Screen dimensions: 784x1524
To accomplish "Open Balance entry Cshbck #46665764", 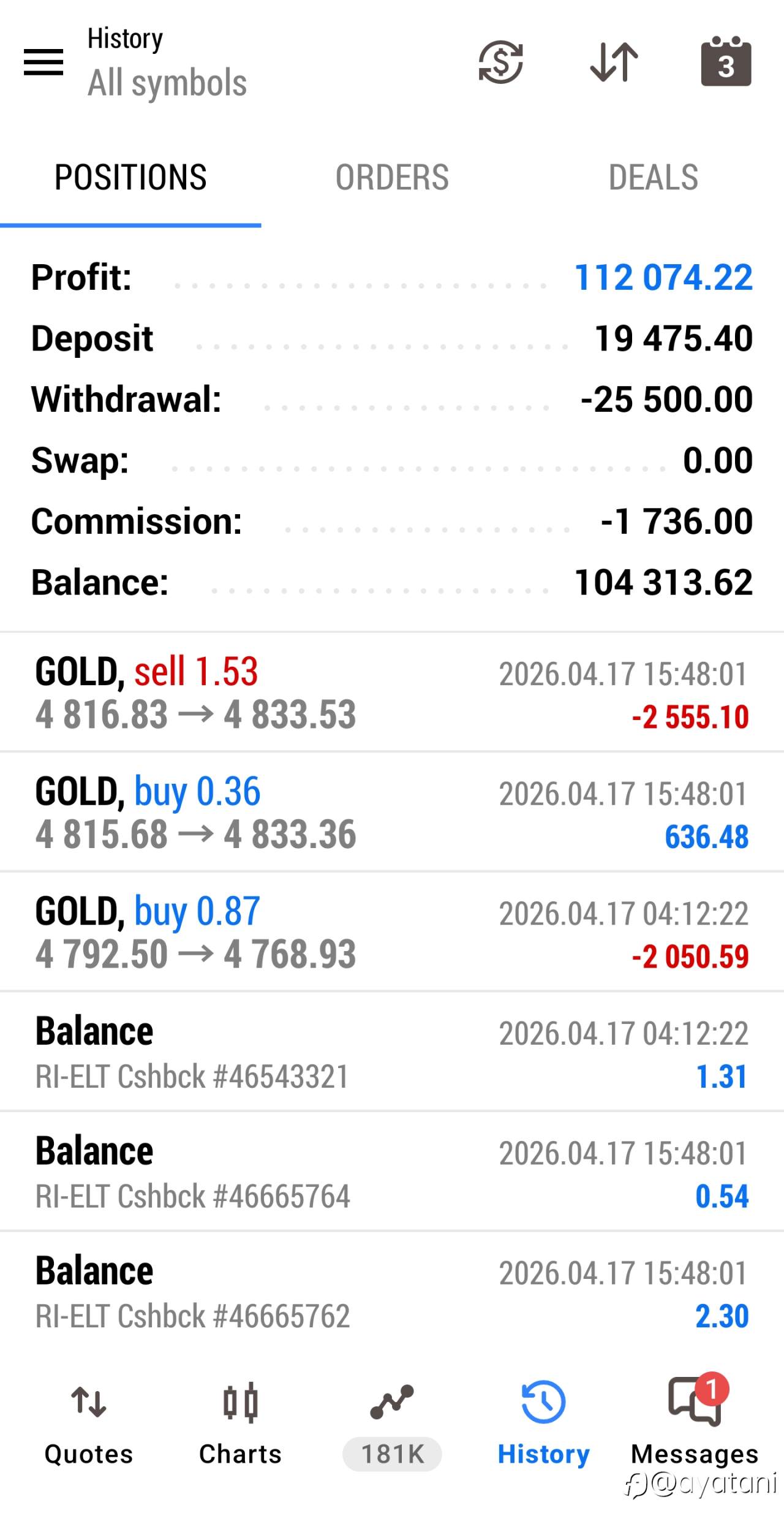I will [392, 1171].
